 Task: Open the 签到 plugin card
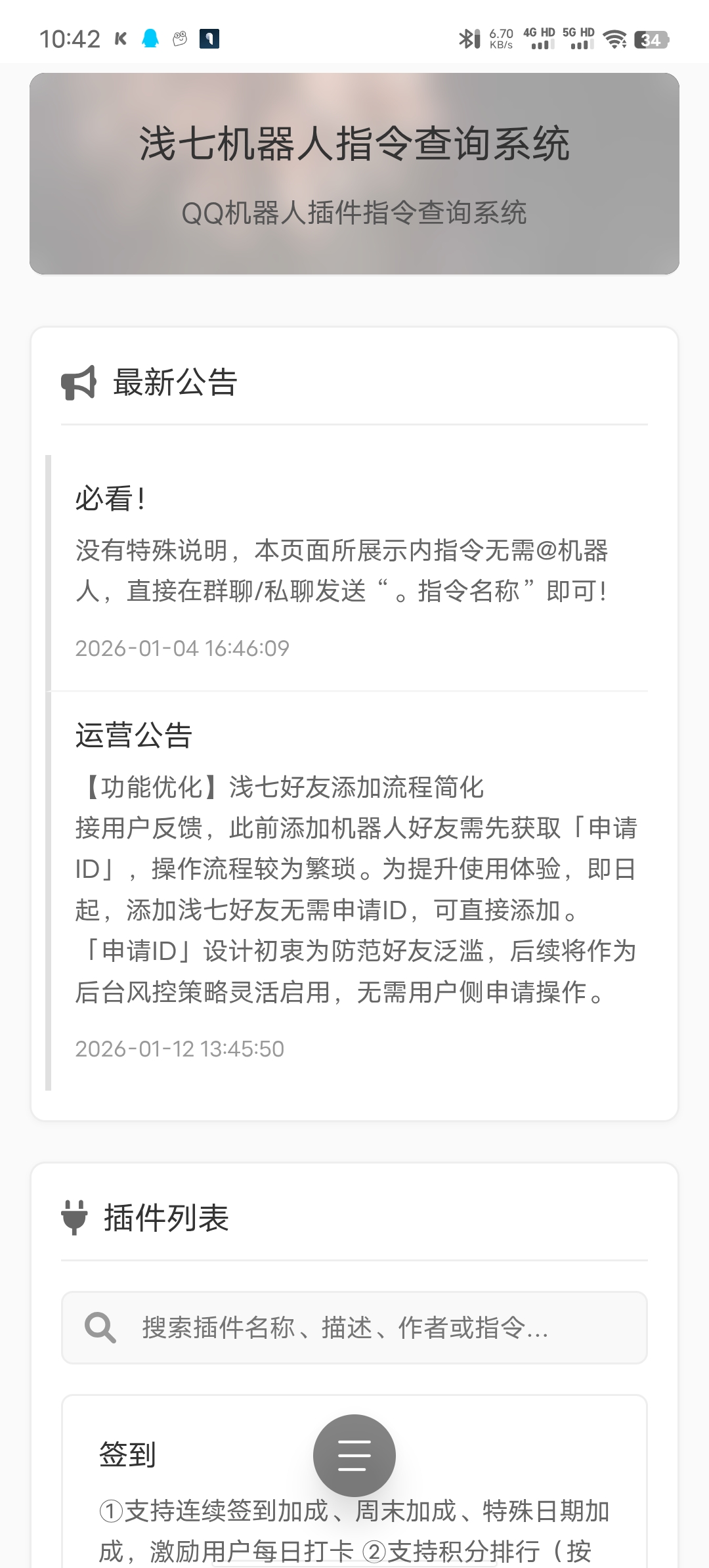pyautogui.click(x=197, y=1455)
